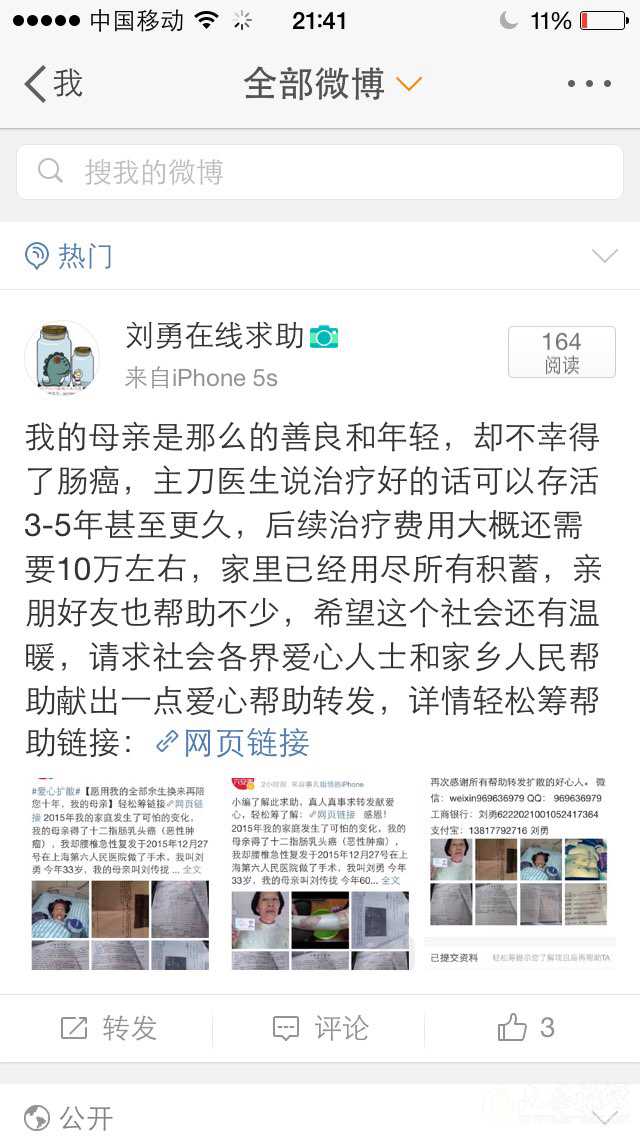
Task: Open the 164 阅读 read count
Action: 561,352
